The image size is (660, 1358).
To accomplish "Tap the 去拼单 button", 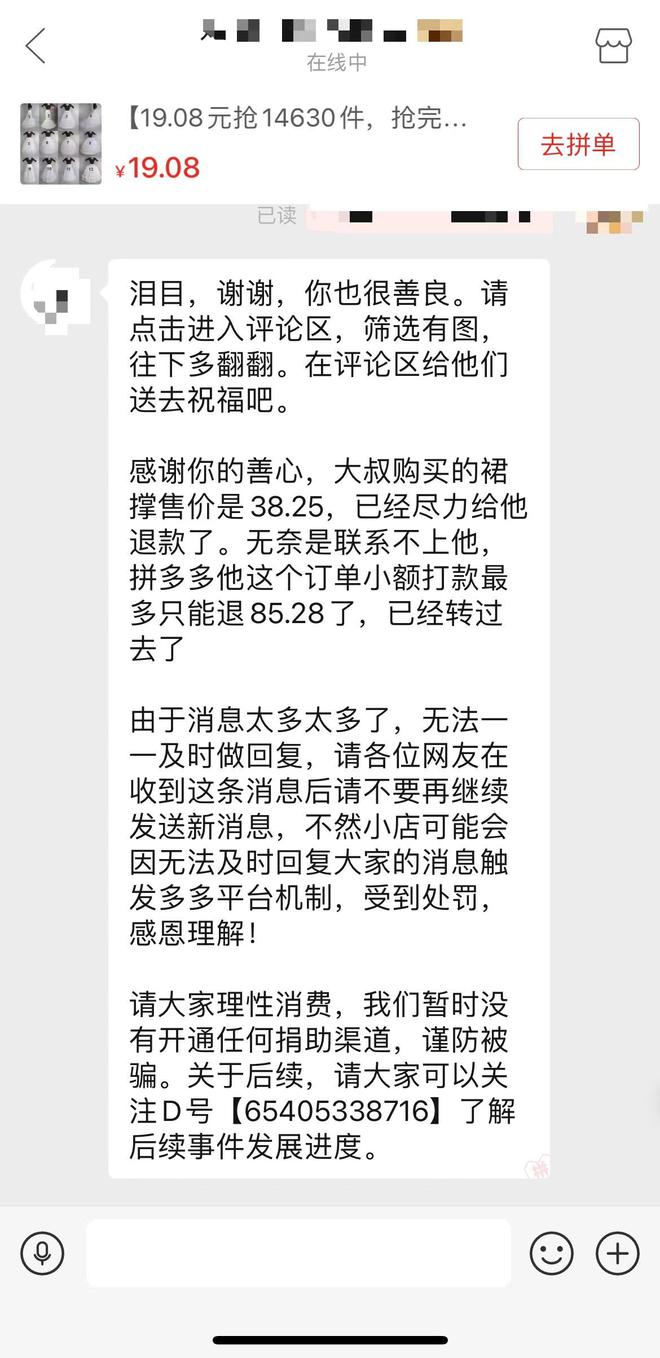I will [578, 144].
